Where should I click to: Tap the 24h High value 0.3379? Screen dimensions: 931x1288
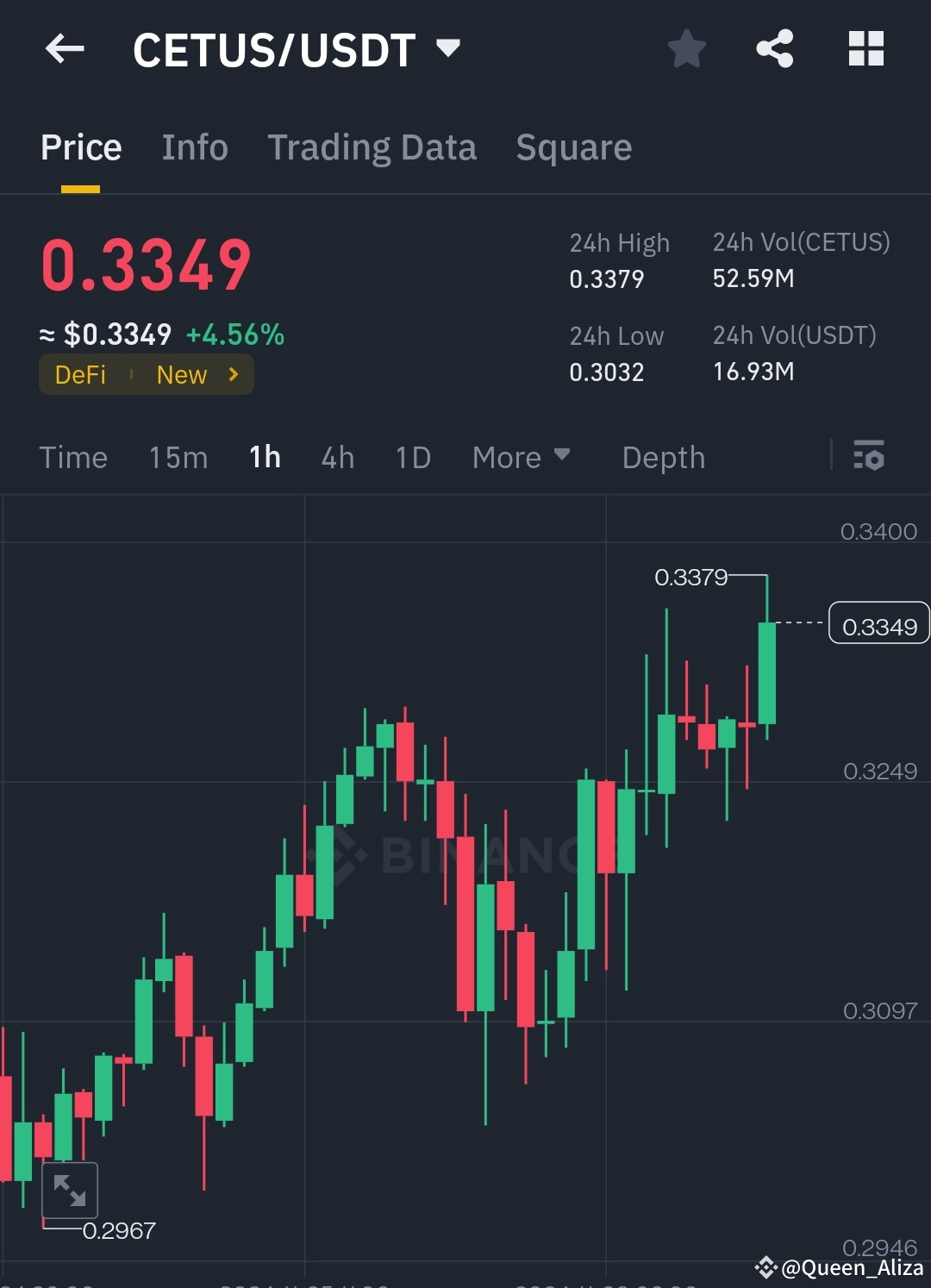[607, 278]
